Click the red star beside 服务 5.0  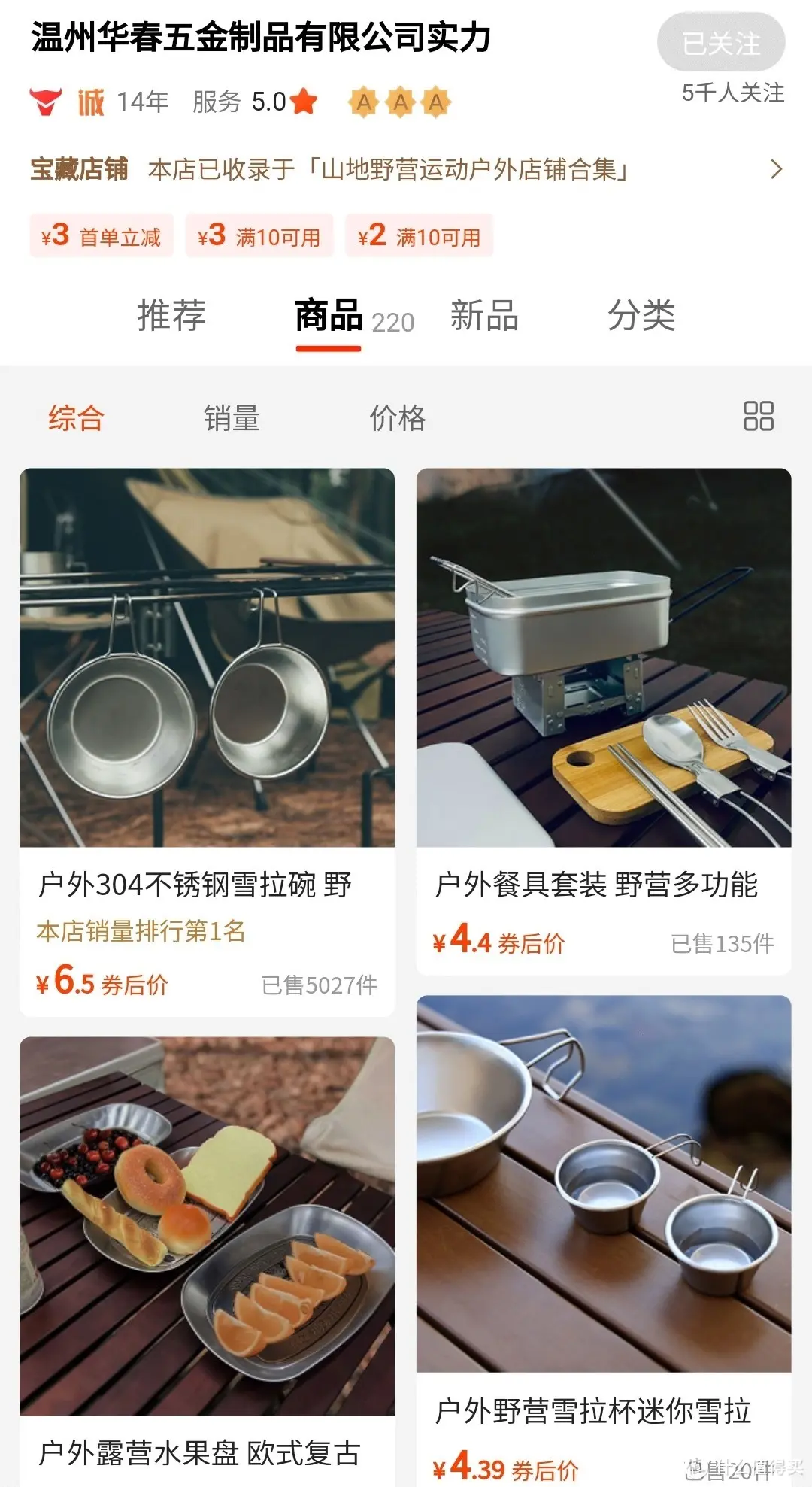point(304,99)
